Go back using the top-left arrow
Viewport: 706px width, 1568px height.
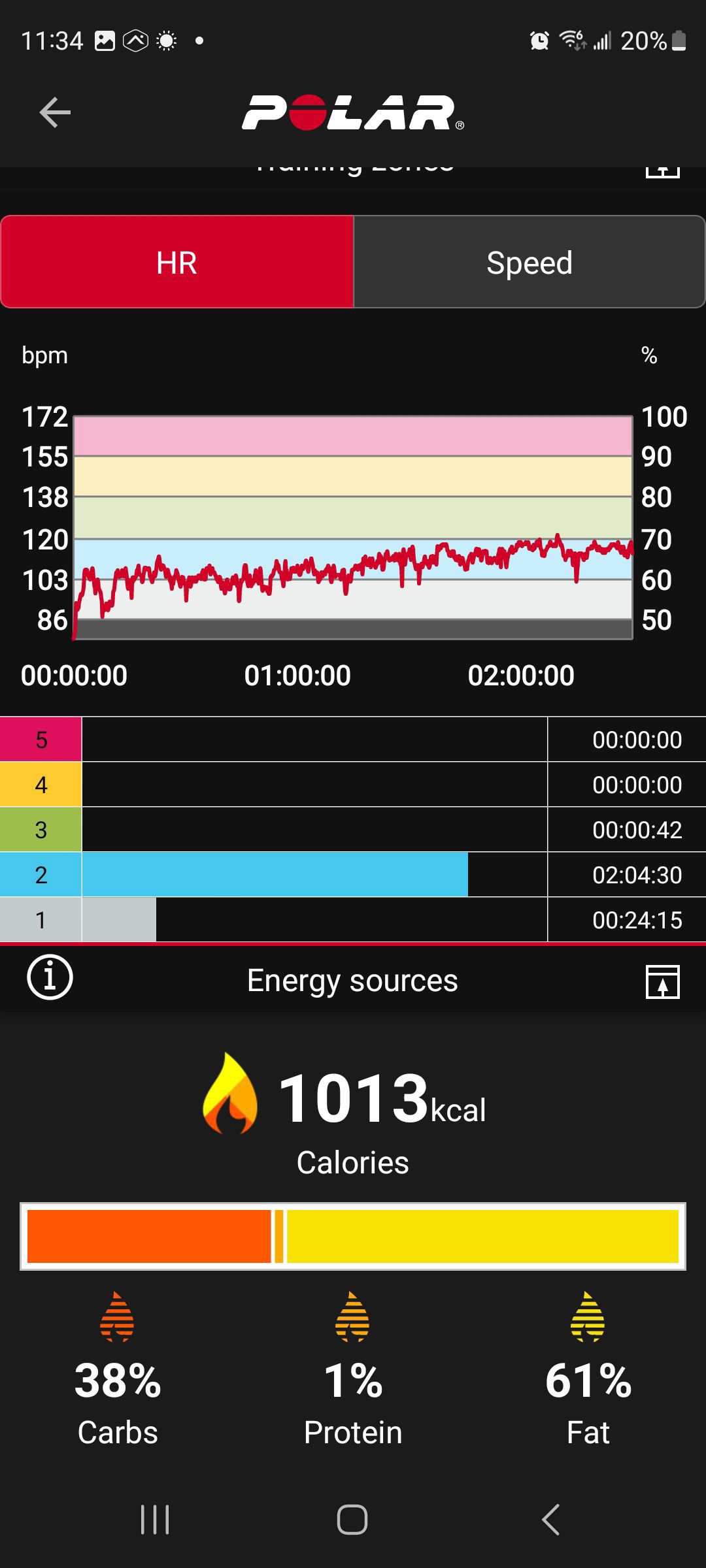55,112
